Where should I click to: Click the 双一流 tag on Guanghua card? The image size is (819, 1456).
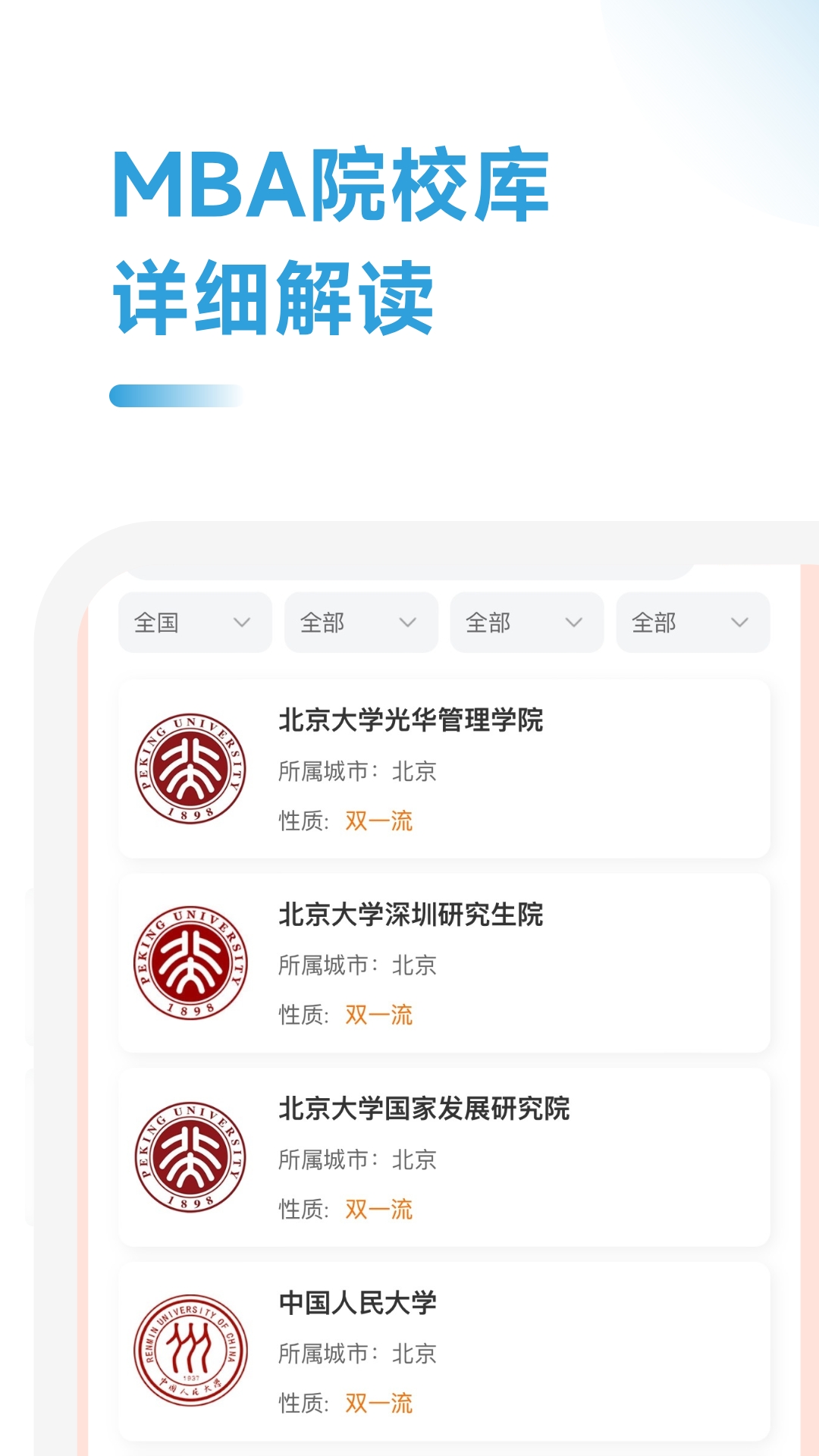click(x=378, y=821)
